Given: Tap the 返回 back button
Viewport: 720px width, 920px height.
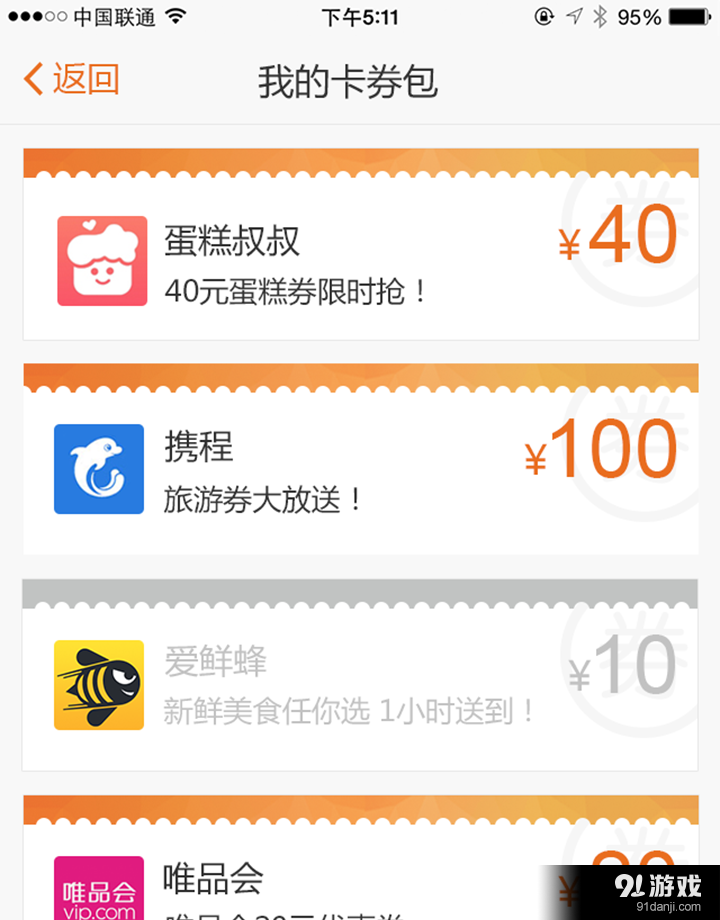Looking at the screenshot, I should (70, 78).
